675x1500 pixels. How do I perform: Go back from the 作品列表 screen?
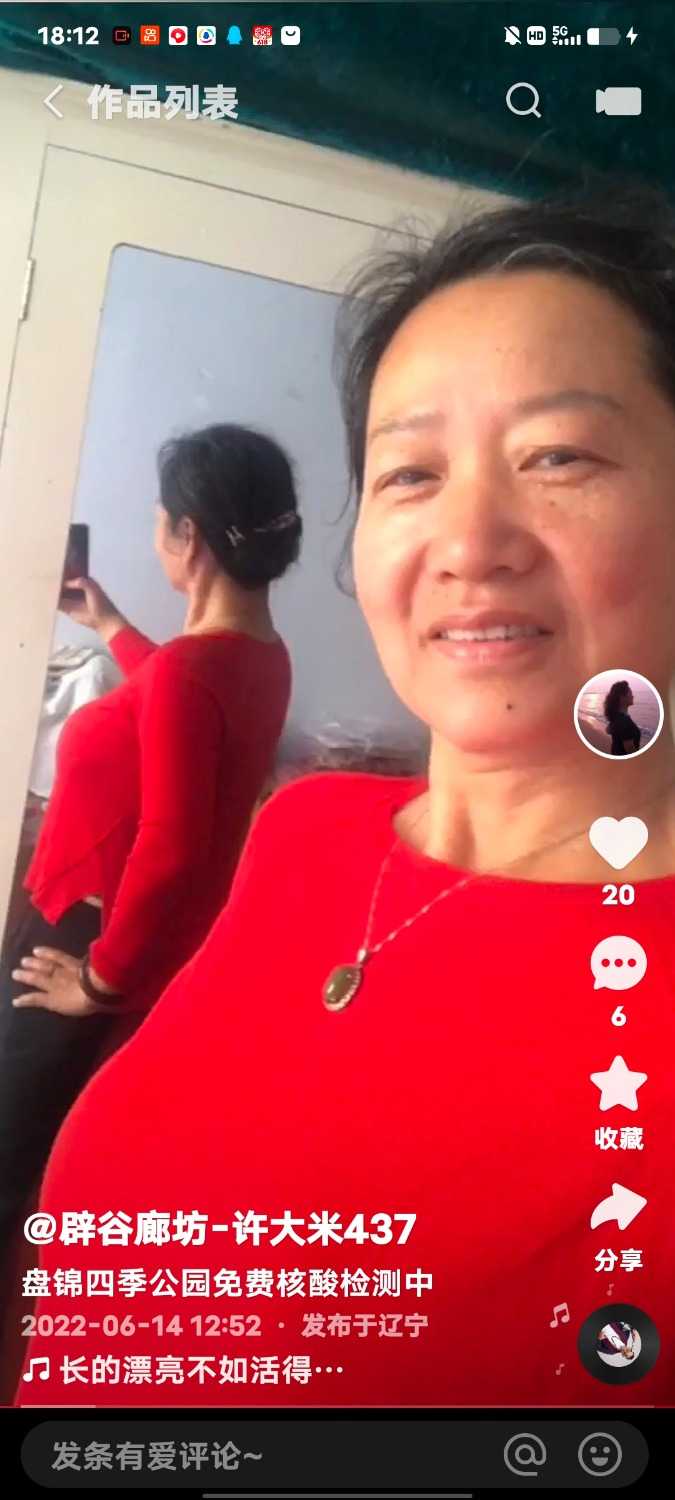[x=54, y=101]
